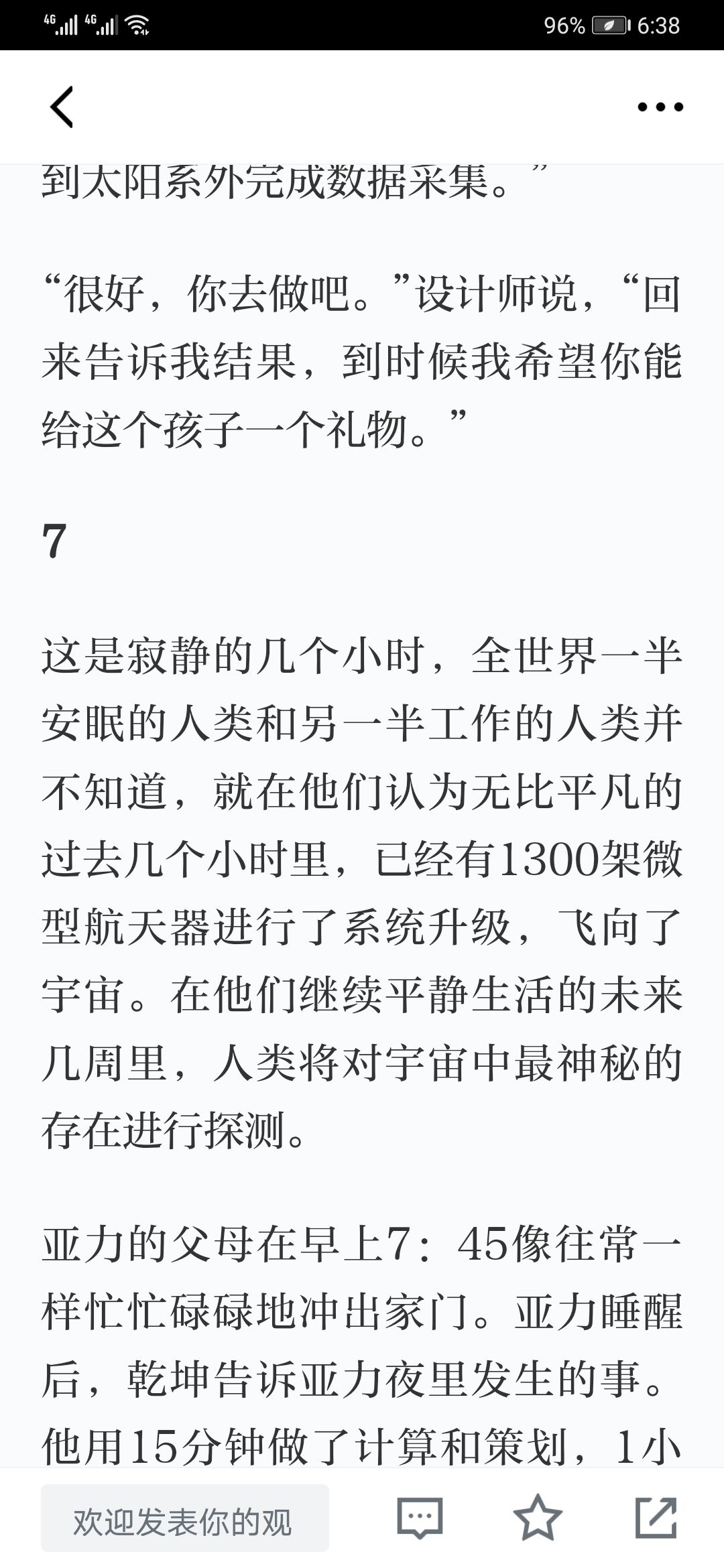Favorite this article with the star

point(538,1518)
